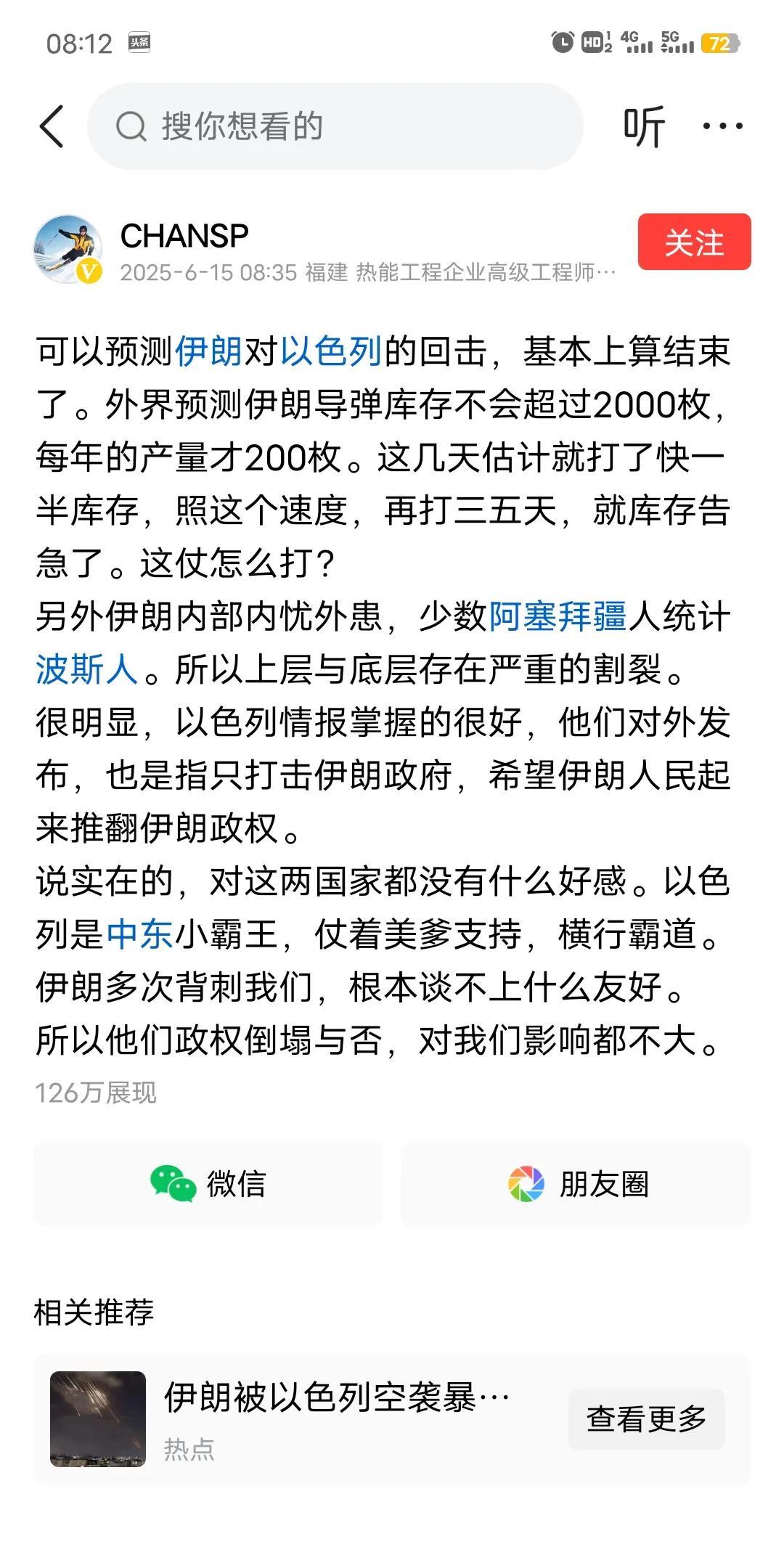
Task: Share the post to 朋友圈
Action: (x=576, y=1184)
